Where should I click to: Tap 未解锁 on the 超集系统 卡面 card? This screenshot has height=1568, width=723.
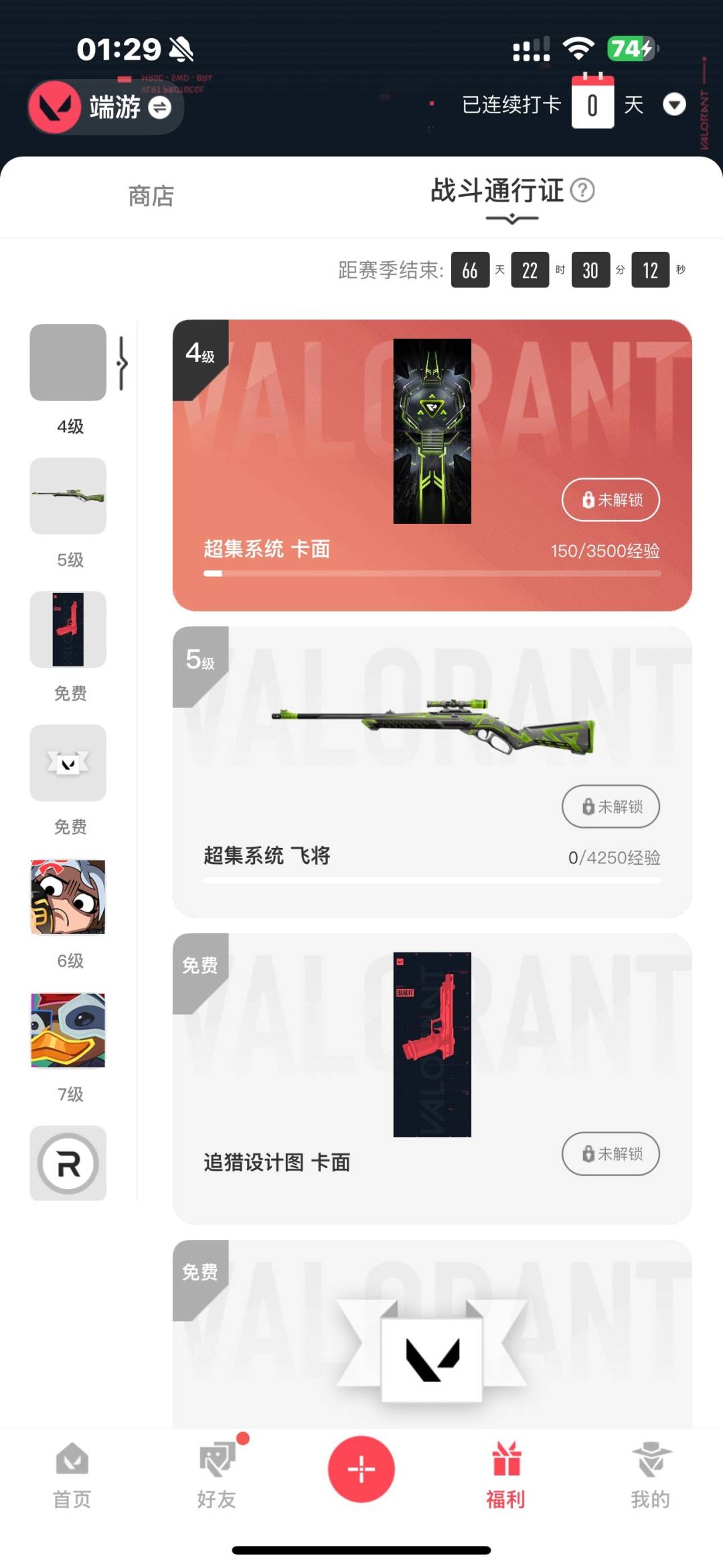click(611, 500)
